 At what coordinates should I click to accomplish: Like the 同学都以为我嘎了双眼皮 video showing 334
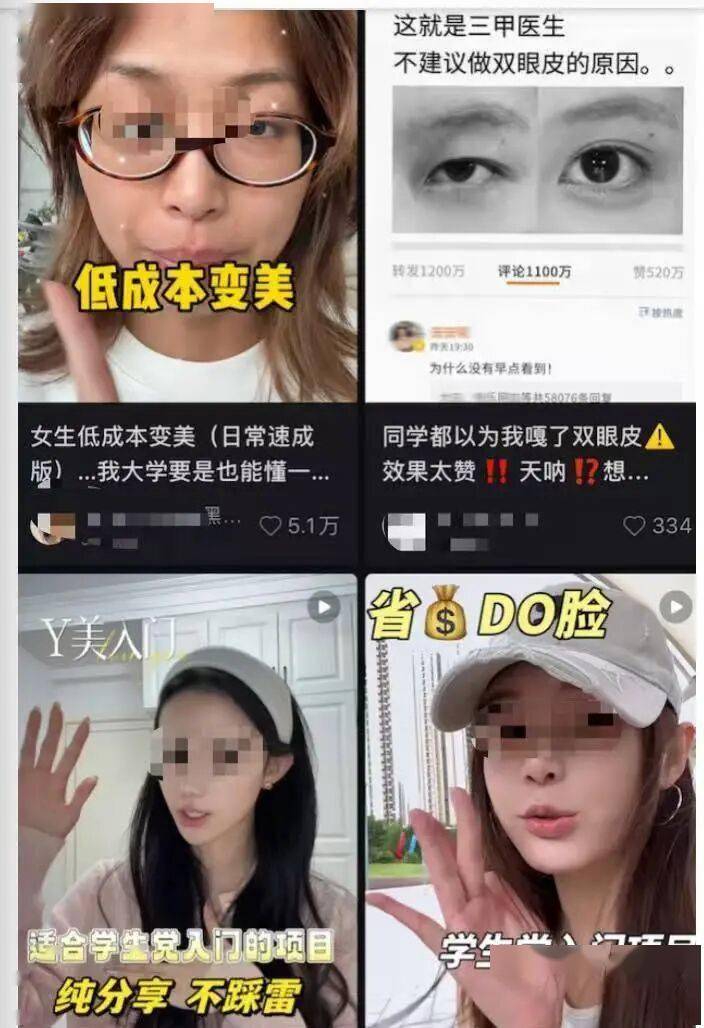coord(633,526)
